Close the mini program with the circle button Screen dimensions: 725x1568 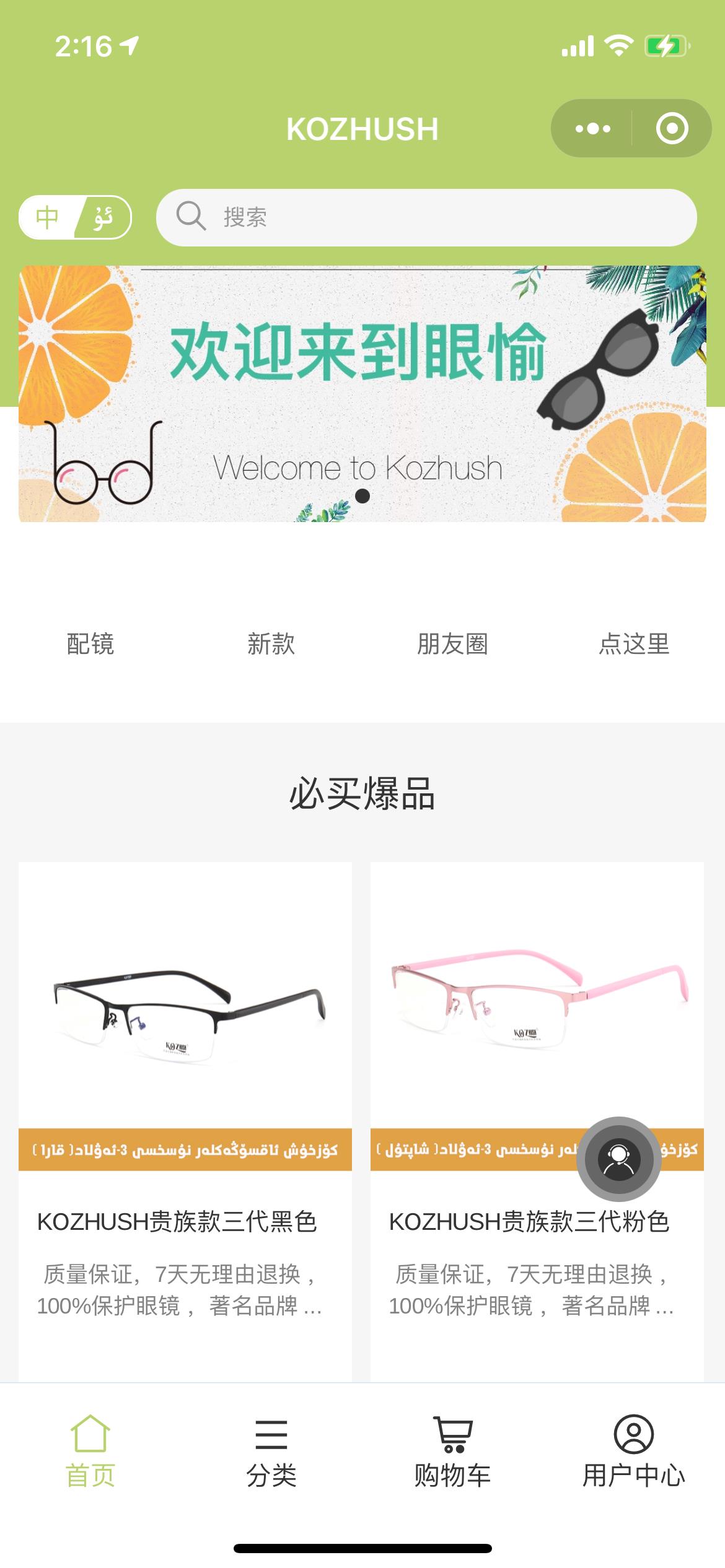click(x=672, y=129)
